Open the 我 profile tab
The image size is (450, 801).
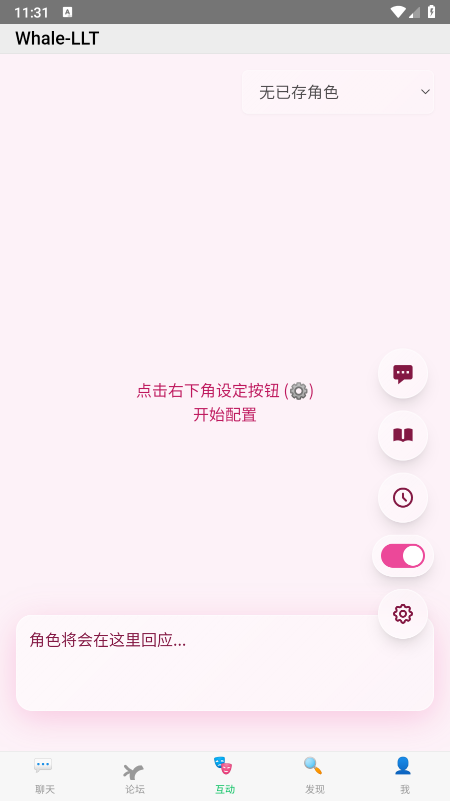(x=405, y=775)
